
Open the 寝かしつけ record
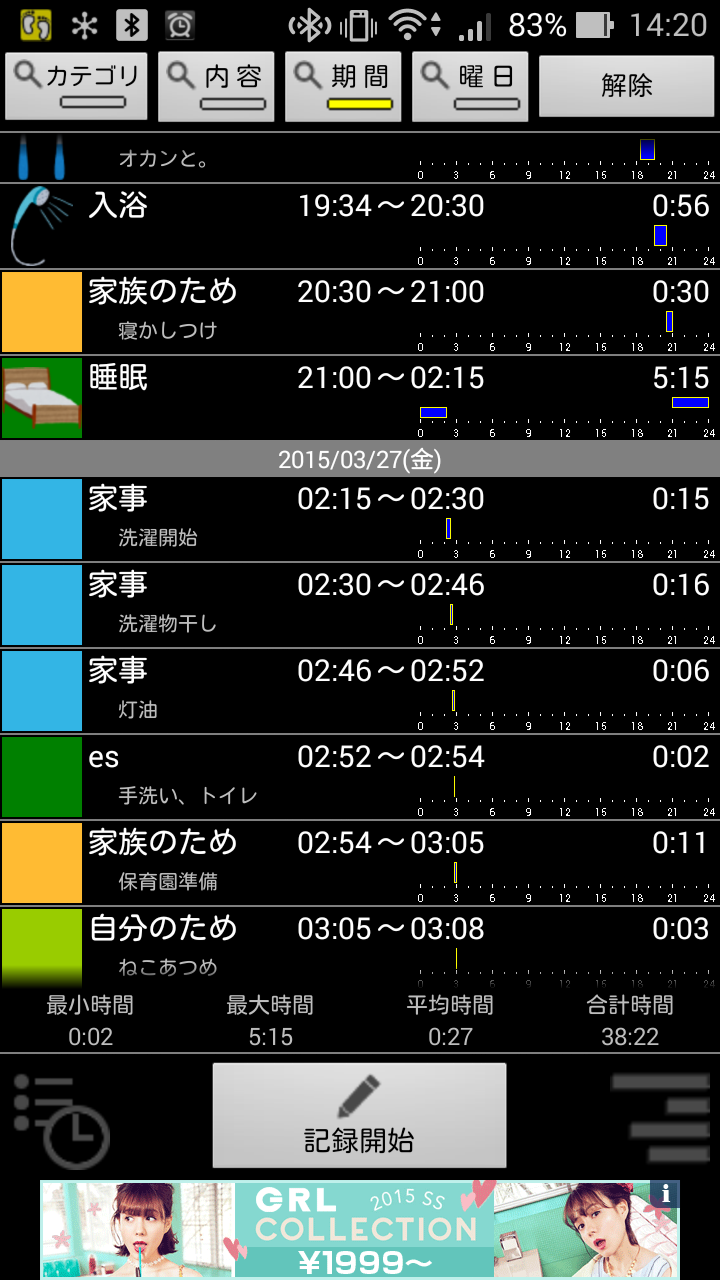click(x=360, y=312)
